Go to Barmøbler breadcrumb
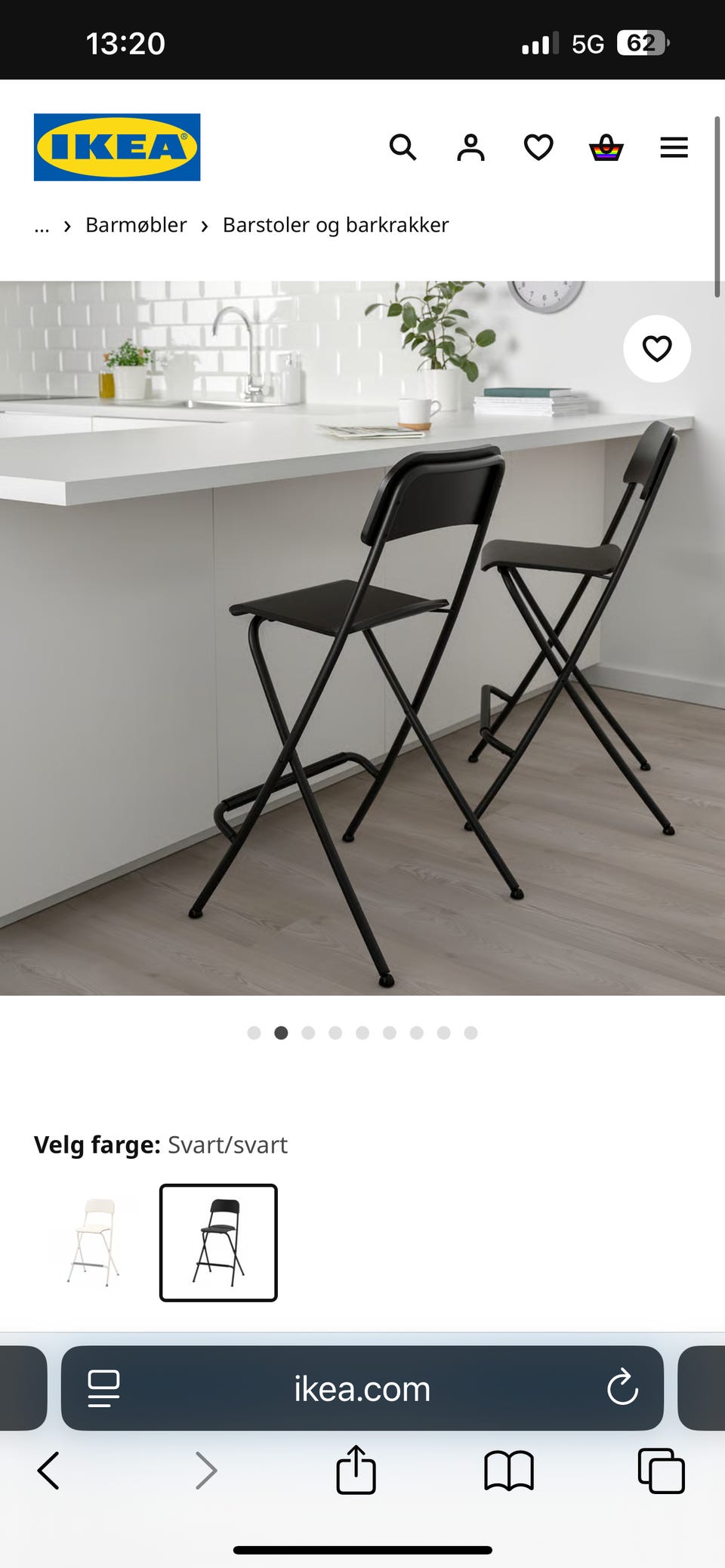The width and height of the screenshot is (725, 1568). pos(136,225)
